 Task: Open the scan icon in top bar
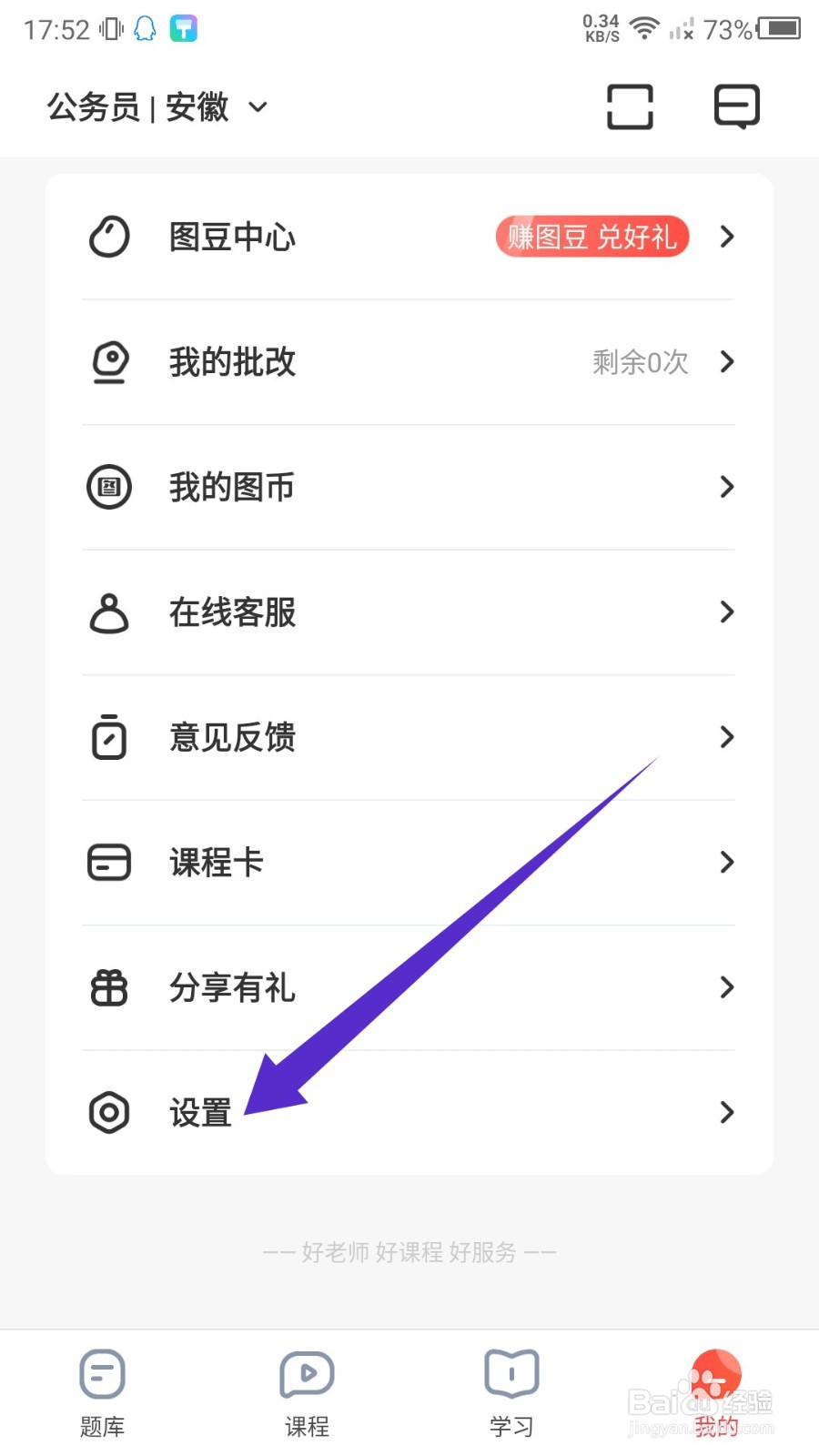pyautogui.click(x=630, y=106)
